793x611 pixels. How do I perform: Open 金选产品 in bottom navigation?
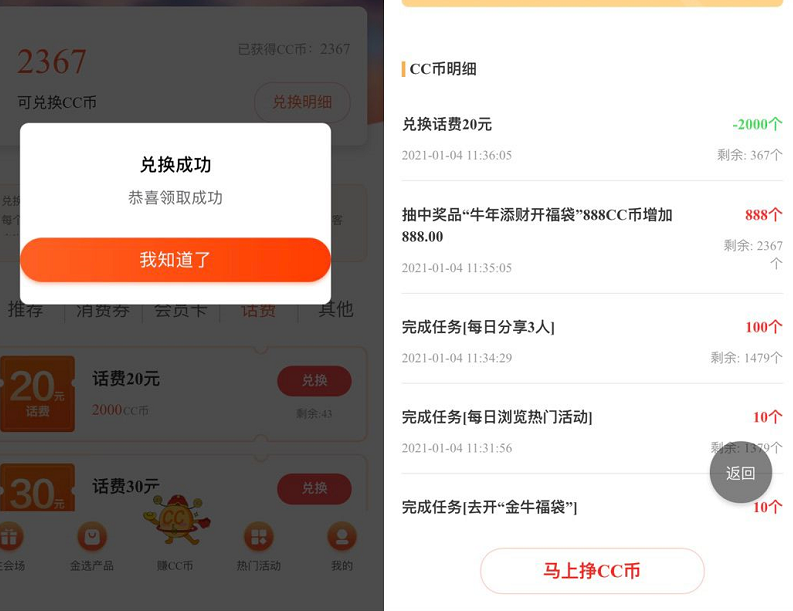click(92, 547)
